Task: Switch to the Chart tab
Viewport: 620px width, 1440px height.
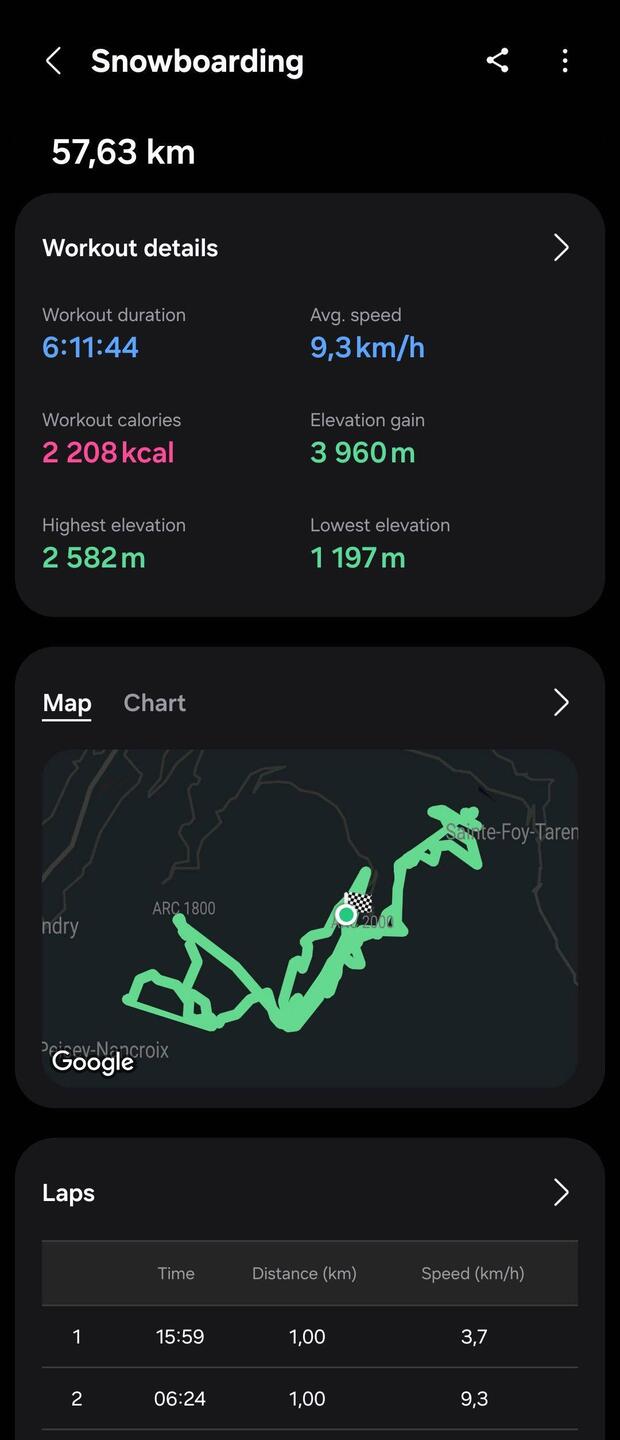Action: 154,703
